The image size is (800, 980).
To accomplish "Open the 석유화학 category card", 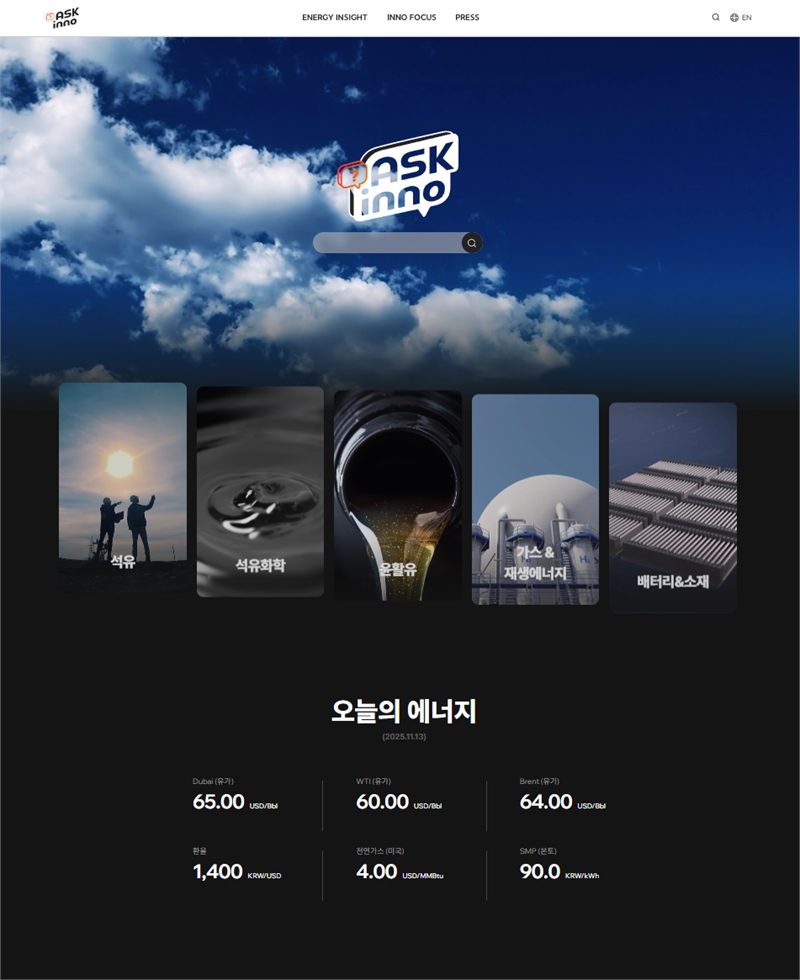I will point(260,492).
